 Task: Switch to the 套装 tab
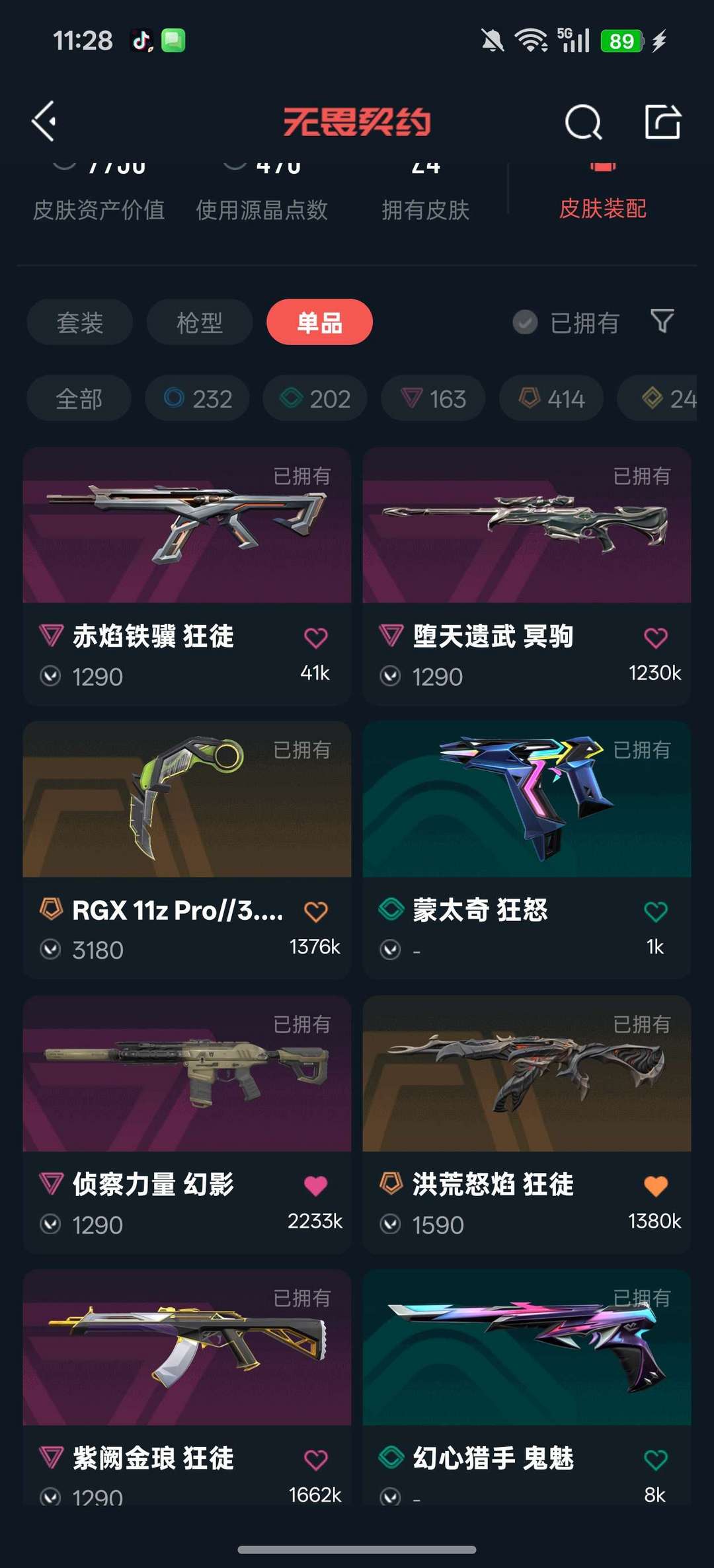coord(80,322)
